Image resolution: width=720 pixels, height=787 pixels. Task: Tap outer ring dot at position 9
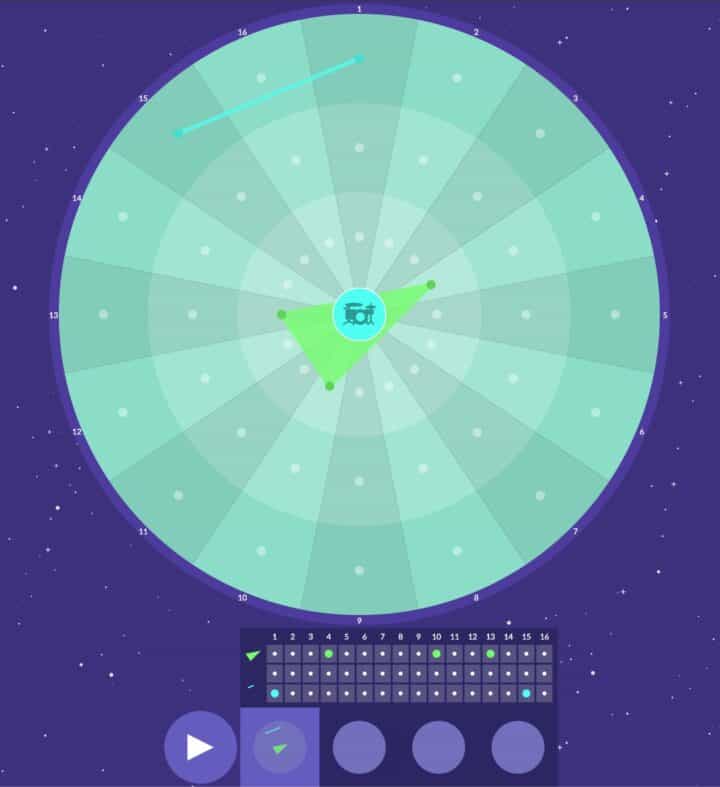359,570
